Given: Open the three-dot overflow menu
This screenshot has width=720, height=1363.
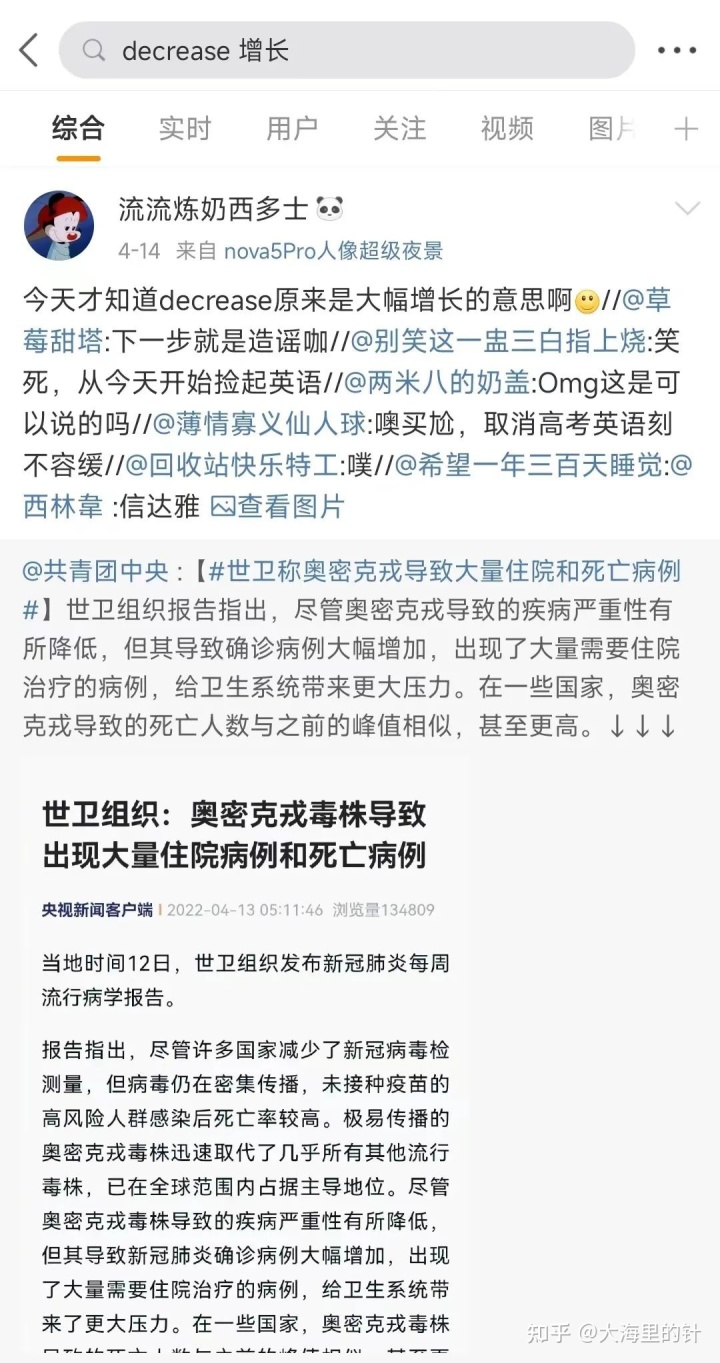Looking at the screenshot, I should pos(677,50).
